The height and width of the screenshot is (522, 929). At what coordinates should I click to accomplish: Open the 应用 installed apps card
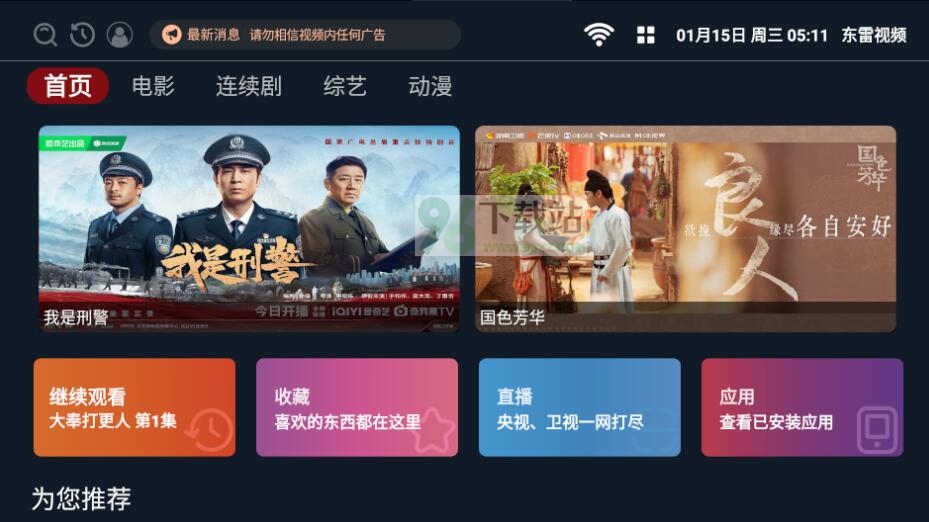click(x=802, y=408)
